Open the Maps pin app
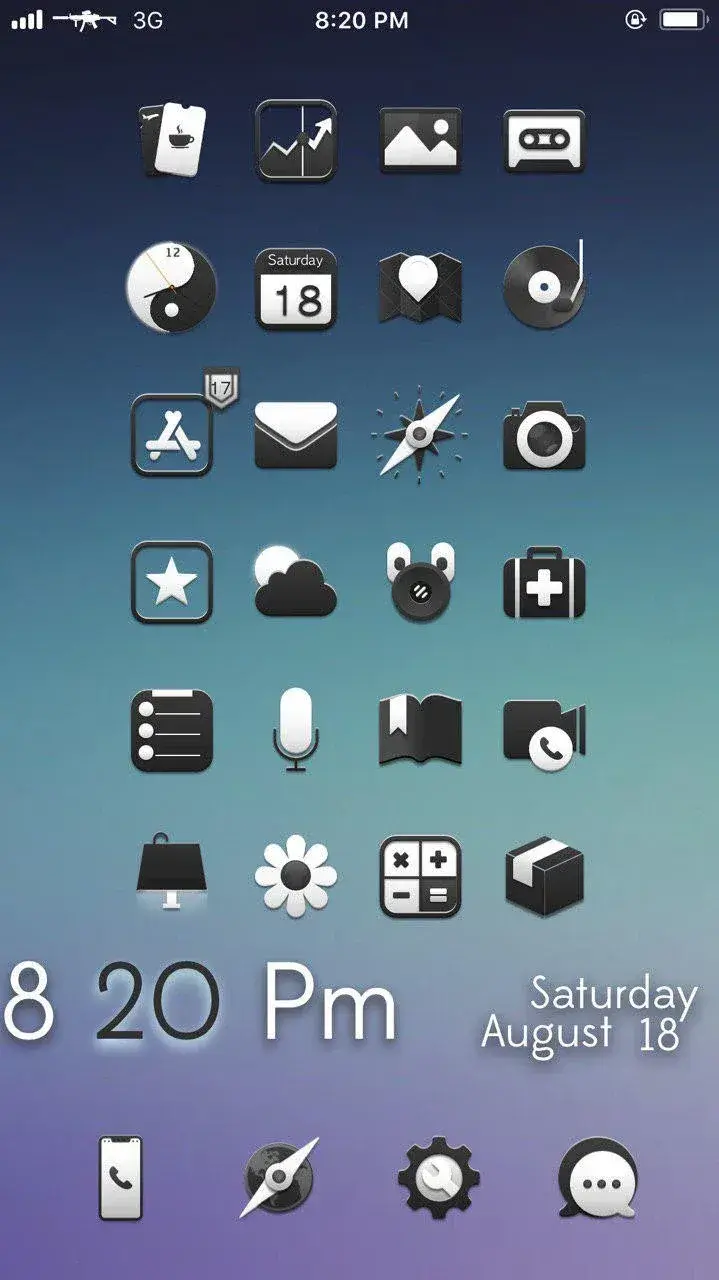 (x=419, y=289)
